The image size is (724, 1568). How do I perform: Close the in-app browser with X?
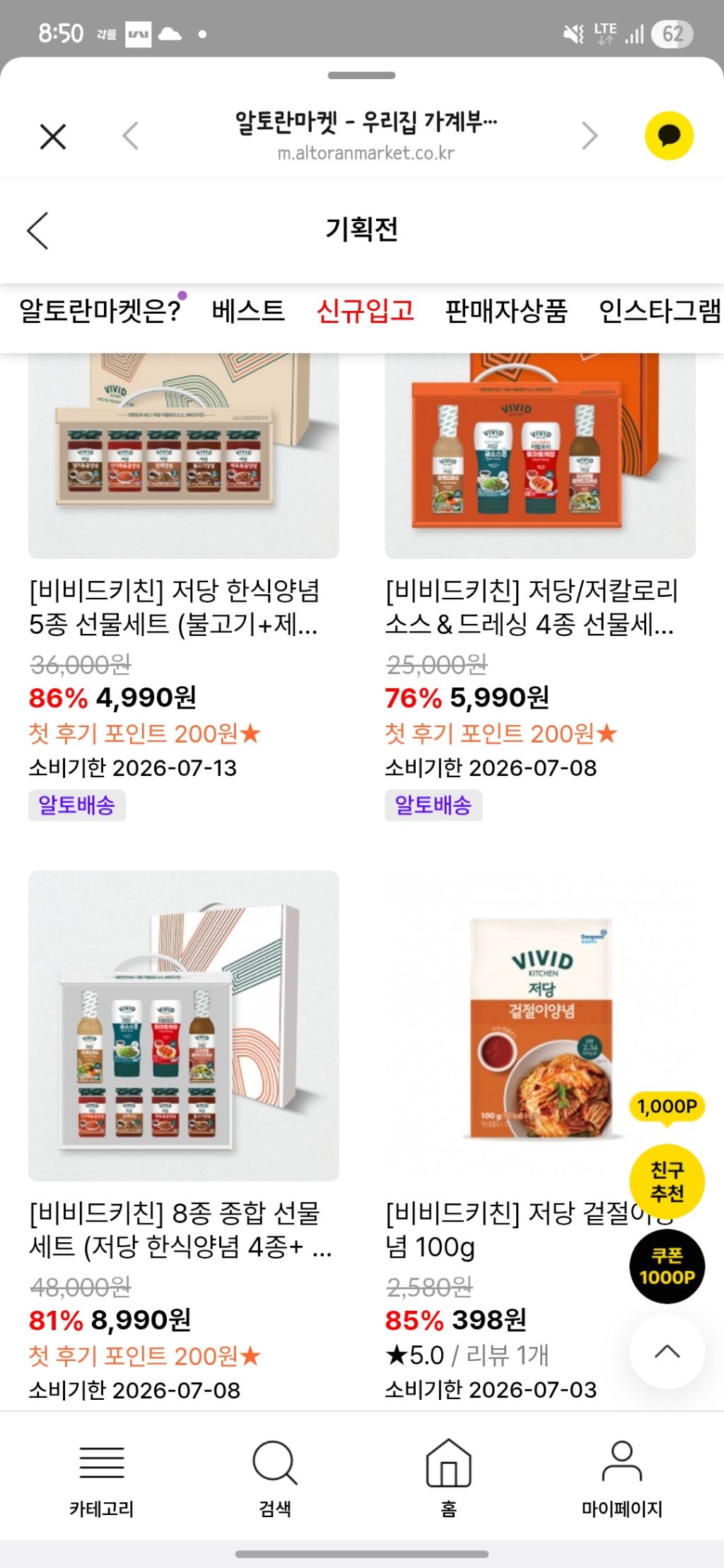point(53,136)
